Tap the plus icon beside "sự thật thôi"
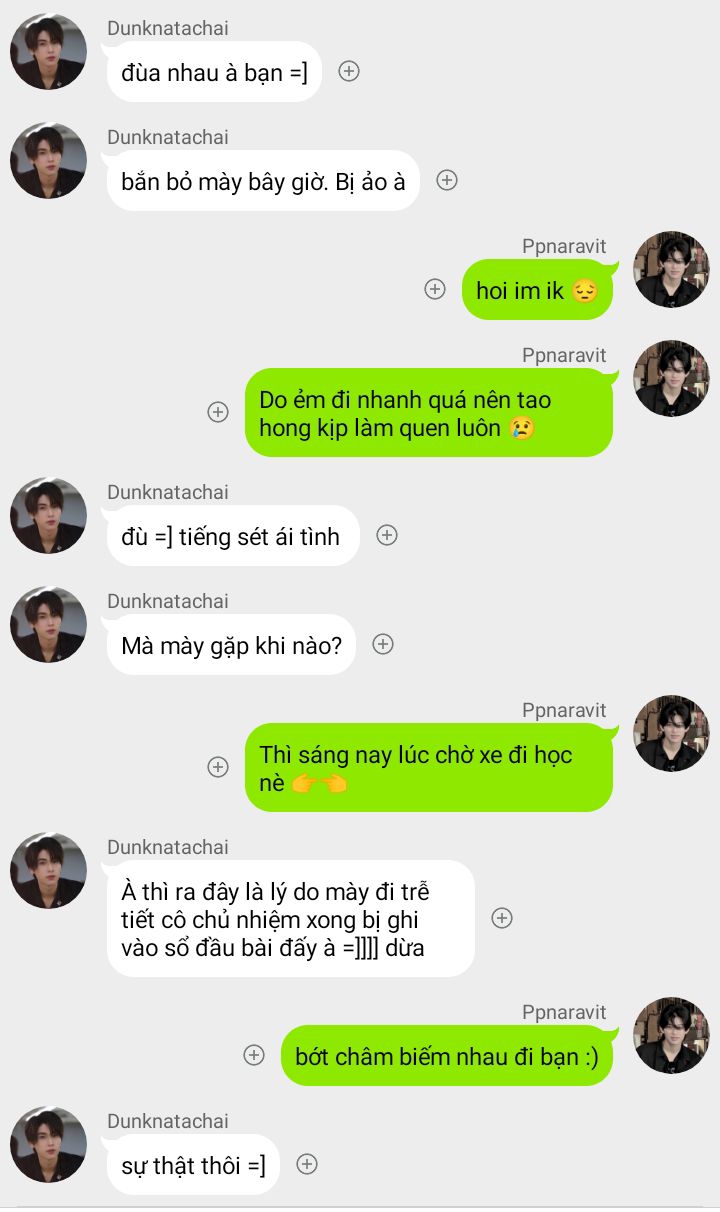720x1212 pixels. pos(308,1164)
